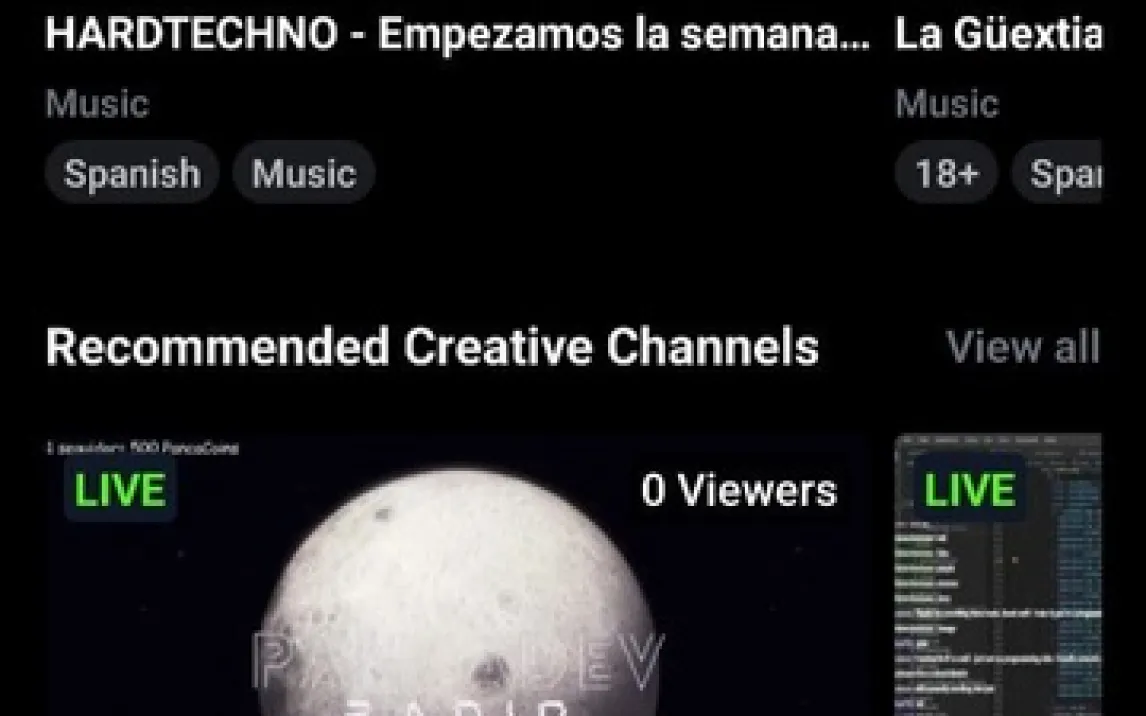The image size is (1146, 716).
Task: View all Recommended Creative Channels
Action: tap(1022, 347)
